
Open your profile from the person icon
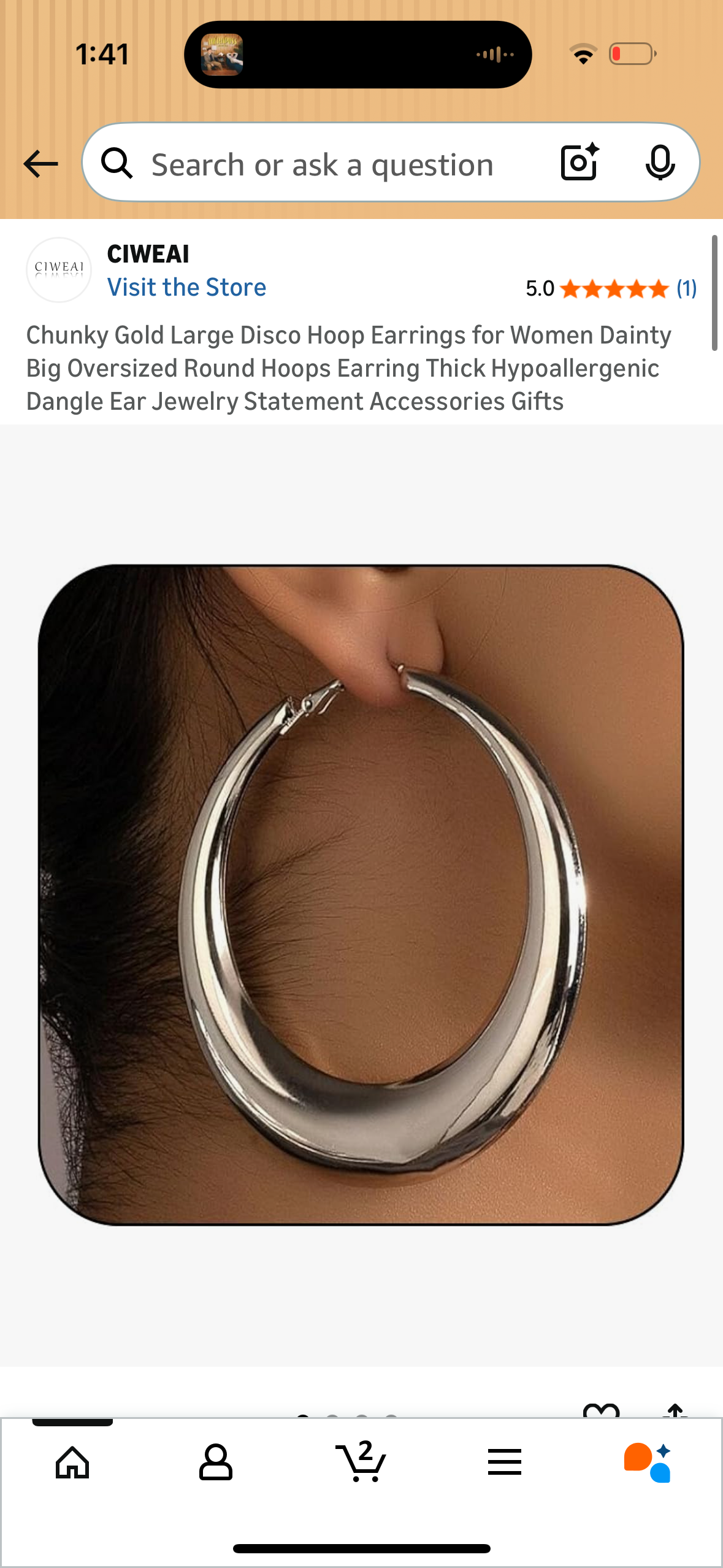point(216,1463)
